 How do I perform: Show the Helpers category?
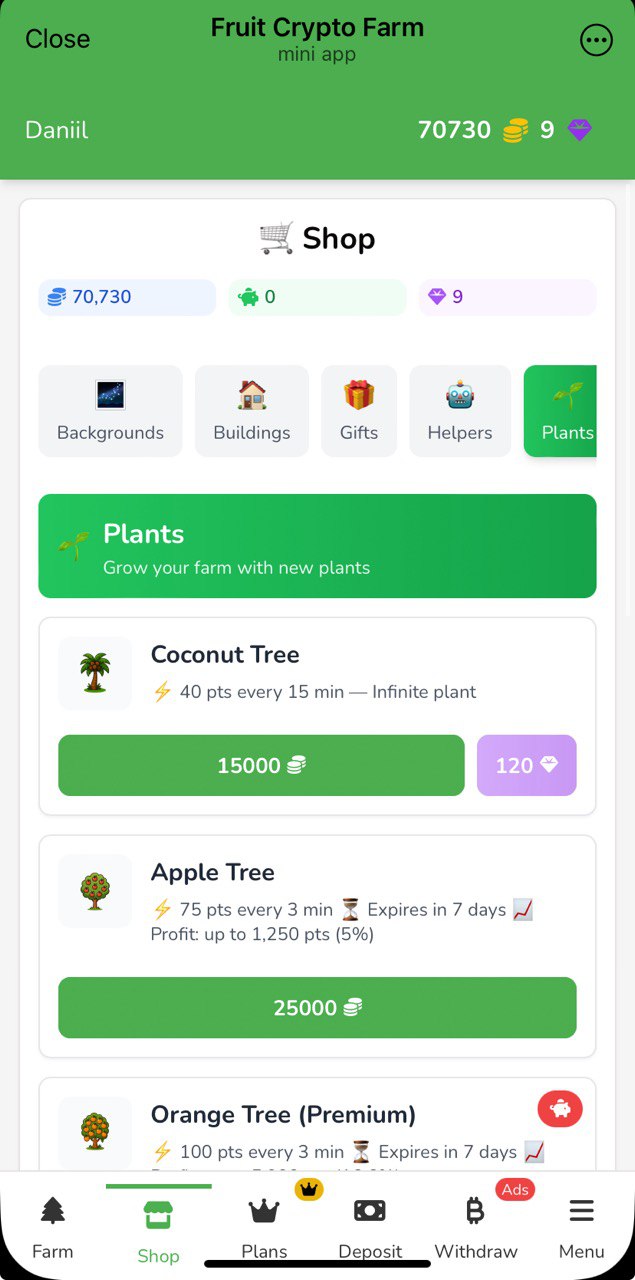pos(460,411)
